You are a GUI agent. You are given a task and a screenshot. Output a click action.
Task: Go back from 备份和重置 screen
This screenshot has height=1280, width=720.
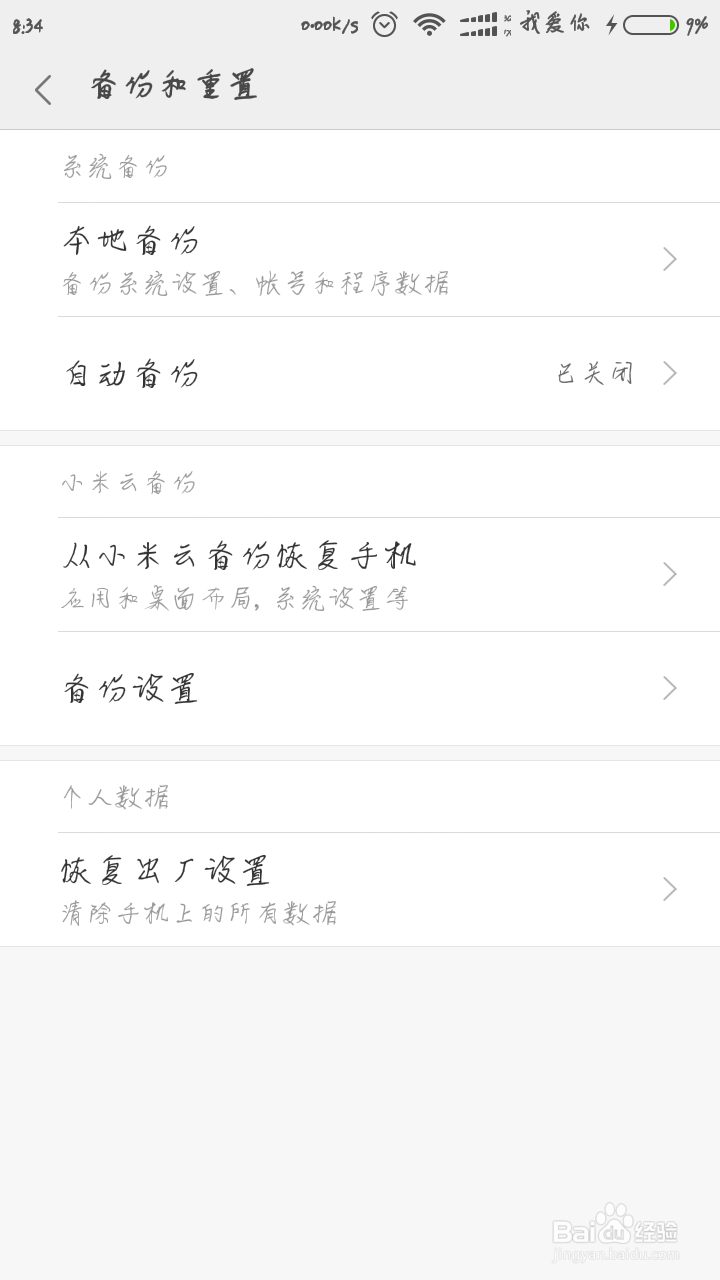[42, 90]
